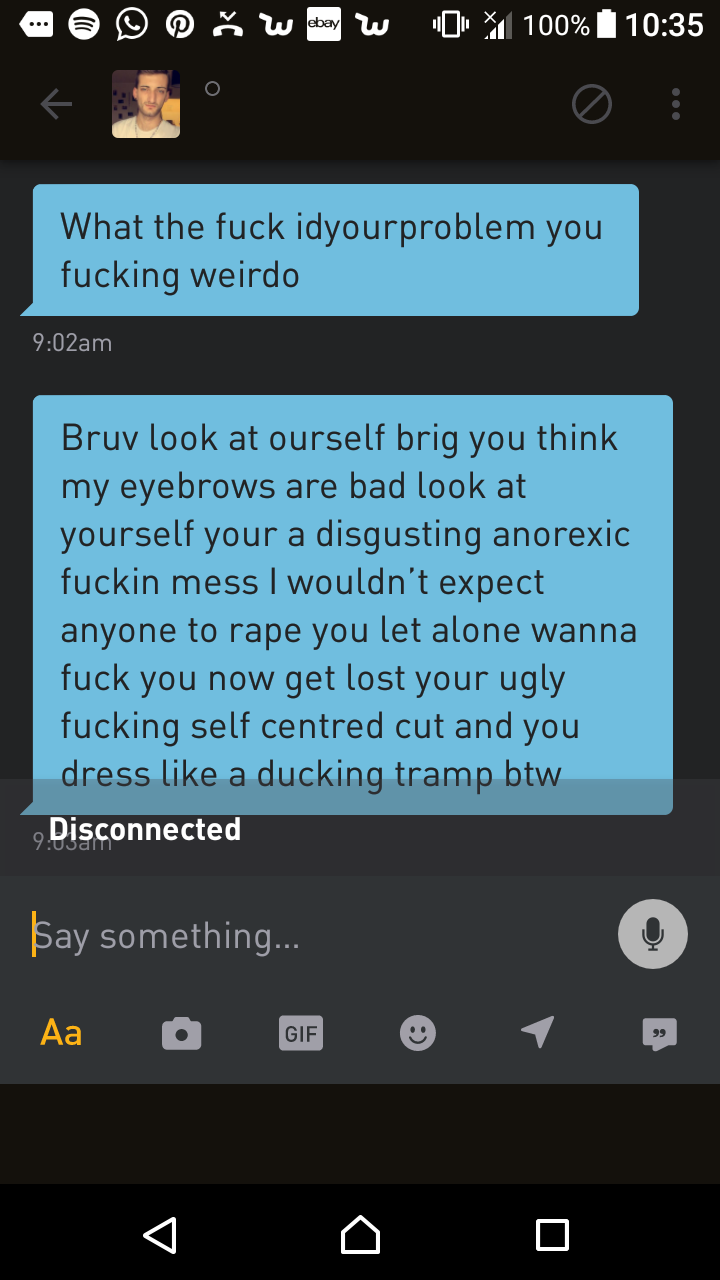Switch to text keyboard input
This screenshot has width=720, height=1280.
pyautogui.click(x=61, y=1032)
